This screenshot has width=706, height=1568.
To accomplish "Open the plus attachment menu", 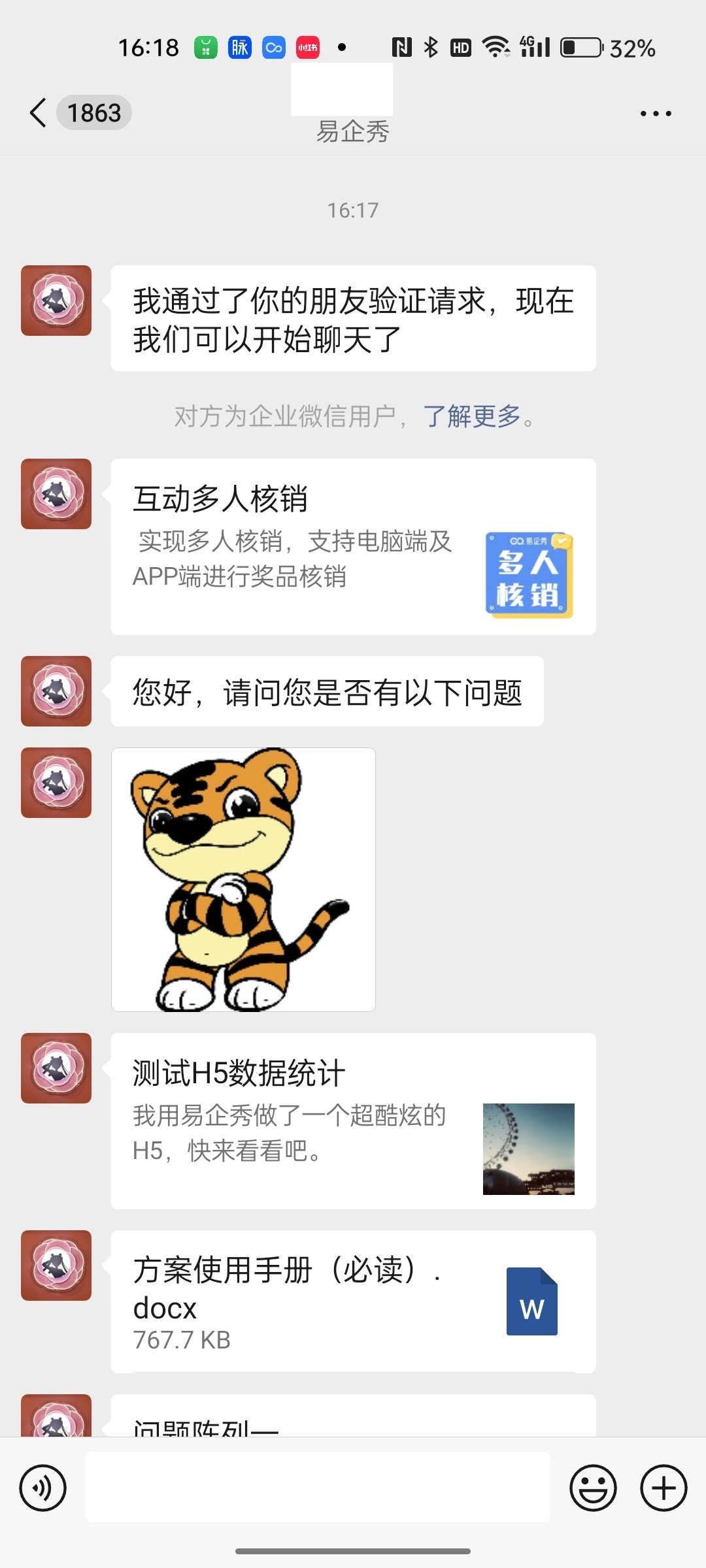I will [x=664, y=1488].
